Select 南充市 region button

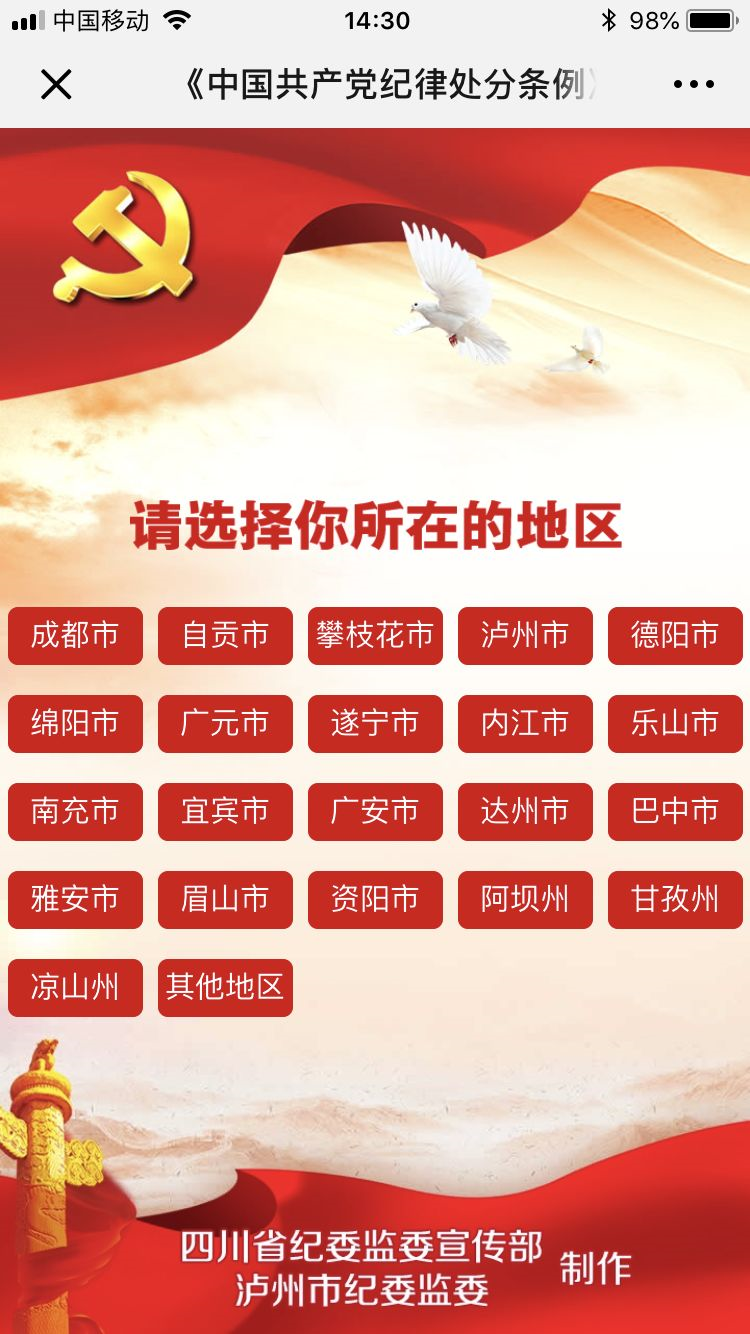(75, 811)
